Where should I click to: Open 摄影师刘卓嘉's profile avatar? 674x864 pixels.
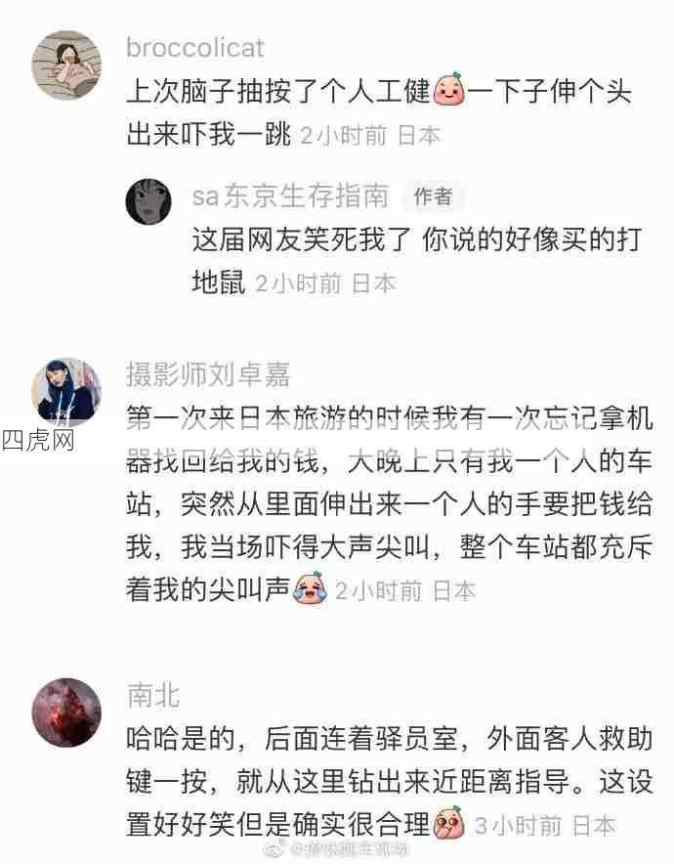tap(67, 391)
